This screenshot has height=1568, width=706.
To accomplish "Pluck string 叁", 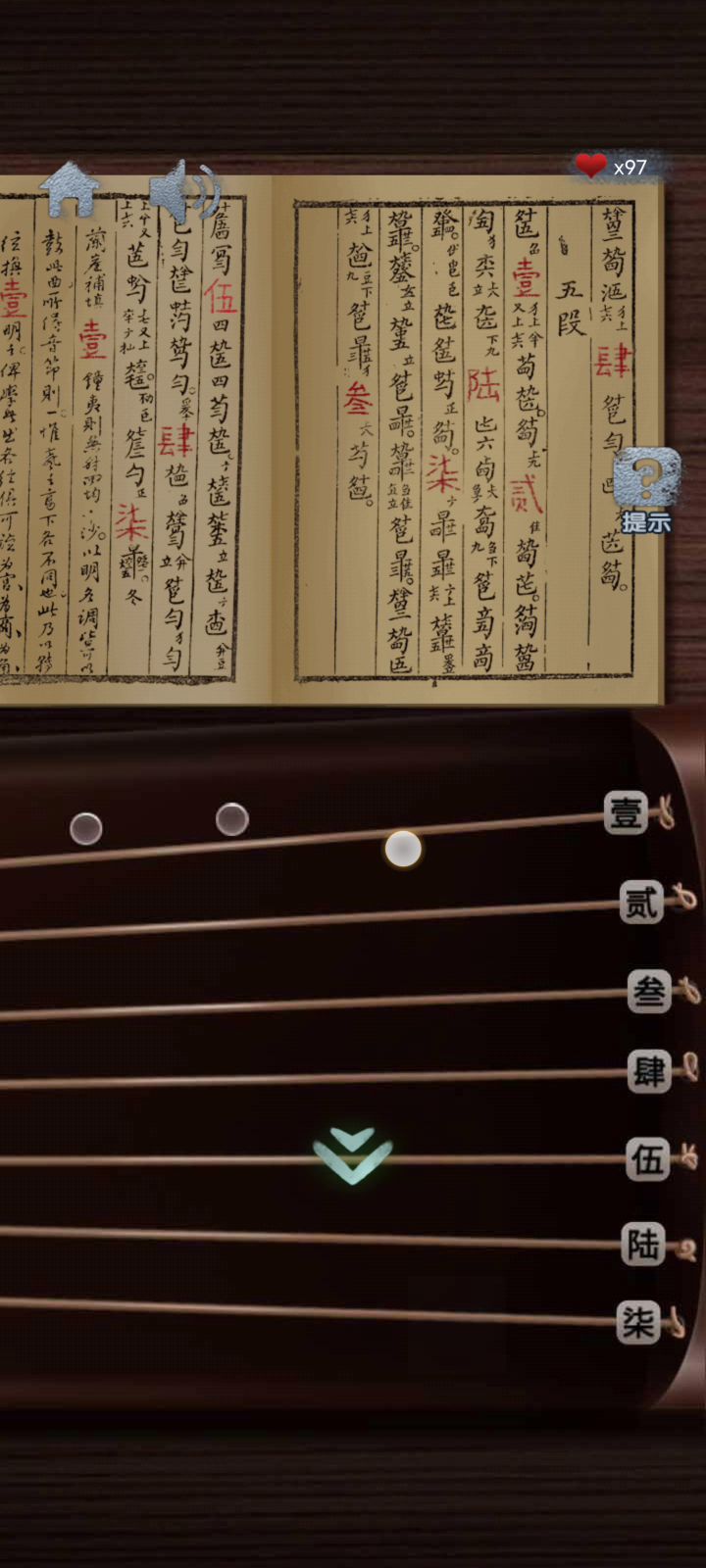I will (649, 991).
